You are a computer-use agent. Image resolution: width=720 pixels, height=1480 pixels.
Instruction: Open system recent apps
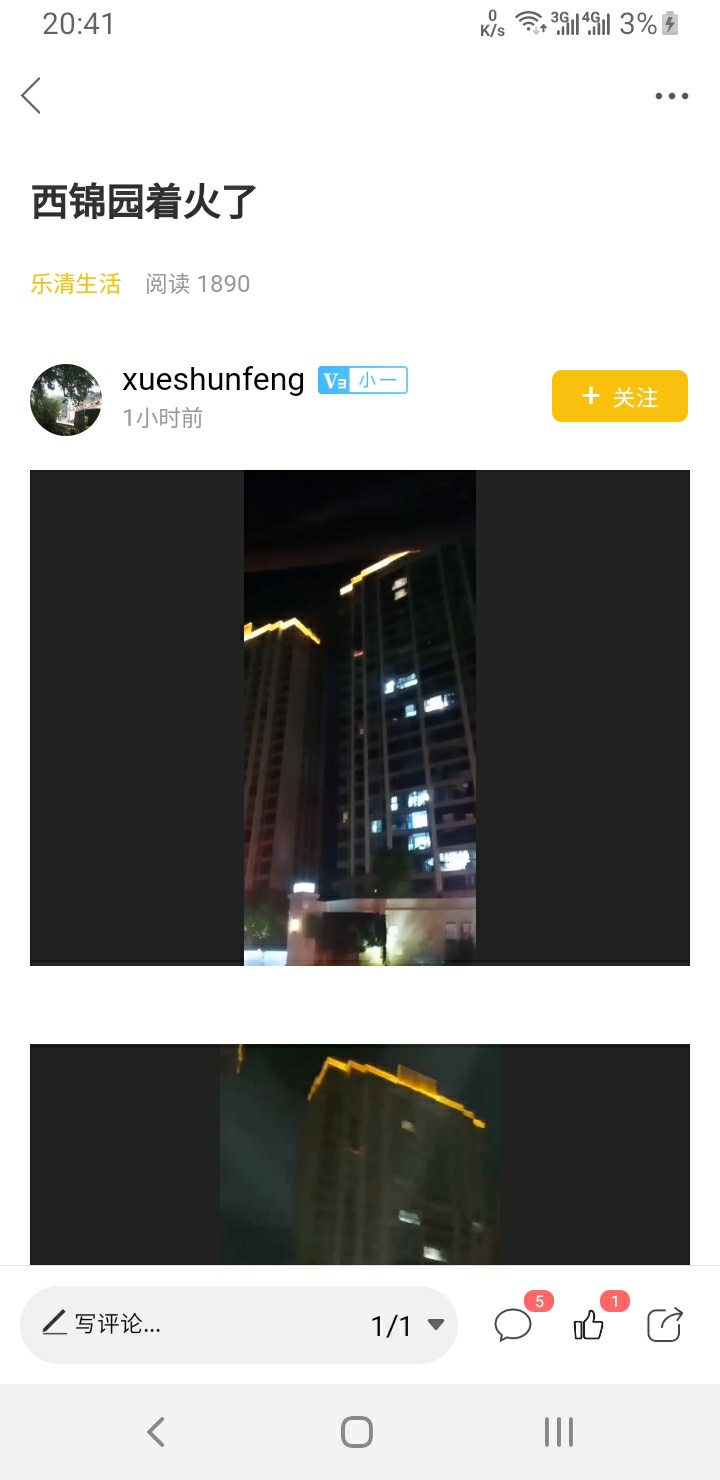coord(558,1432)
